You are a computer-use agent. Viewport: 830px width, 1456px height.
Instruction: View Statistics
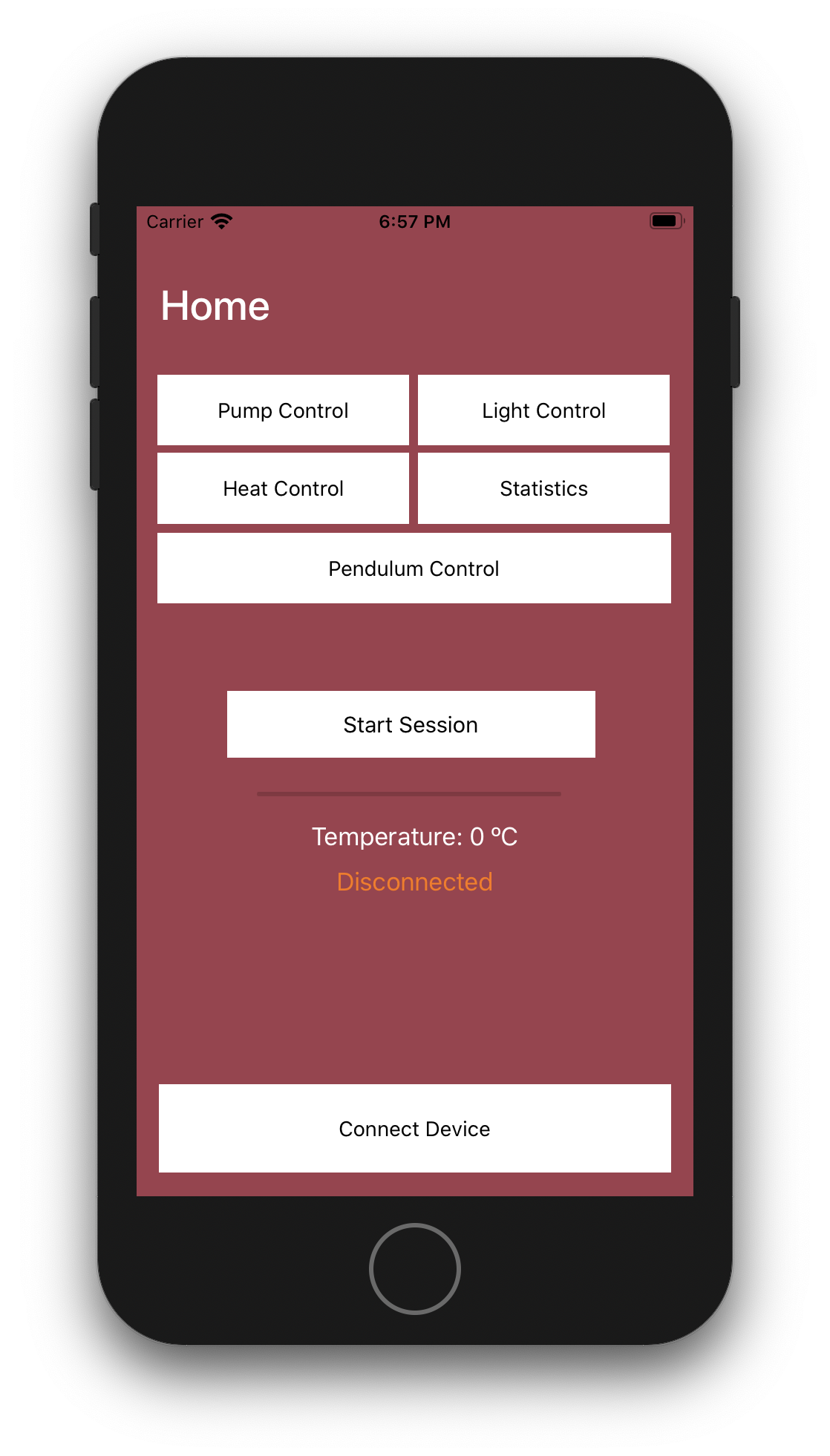point(543,488)
